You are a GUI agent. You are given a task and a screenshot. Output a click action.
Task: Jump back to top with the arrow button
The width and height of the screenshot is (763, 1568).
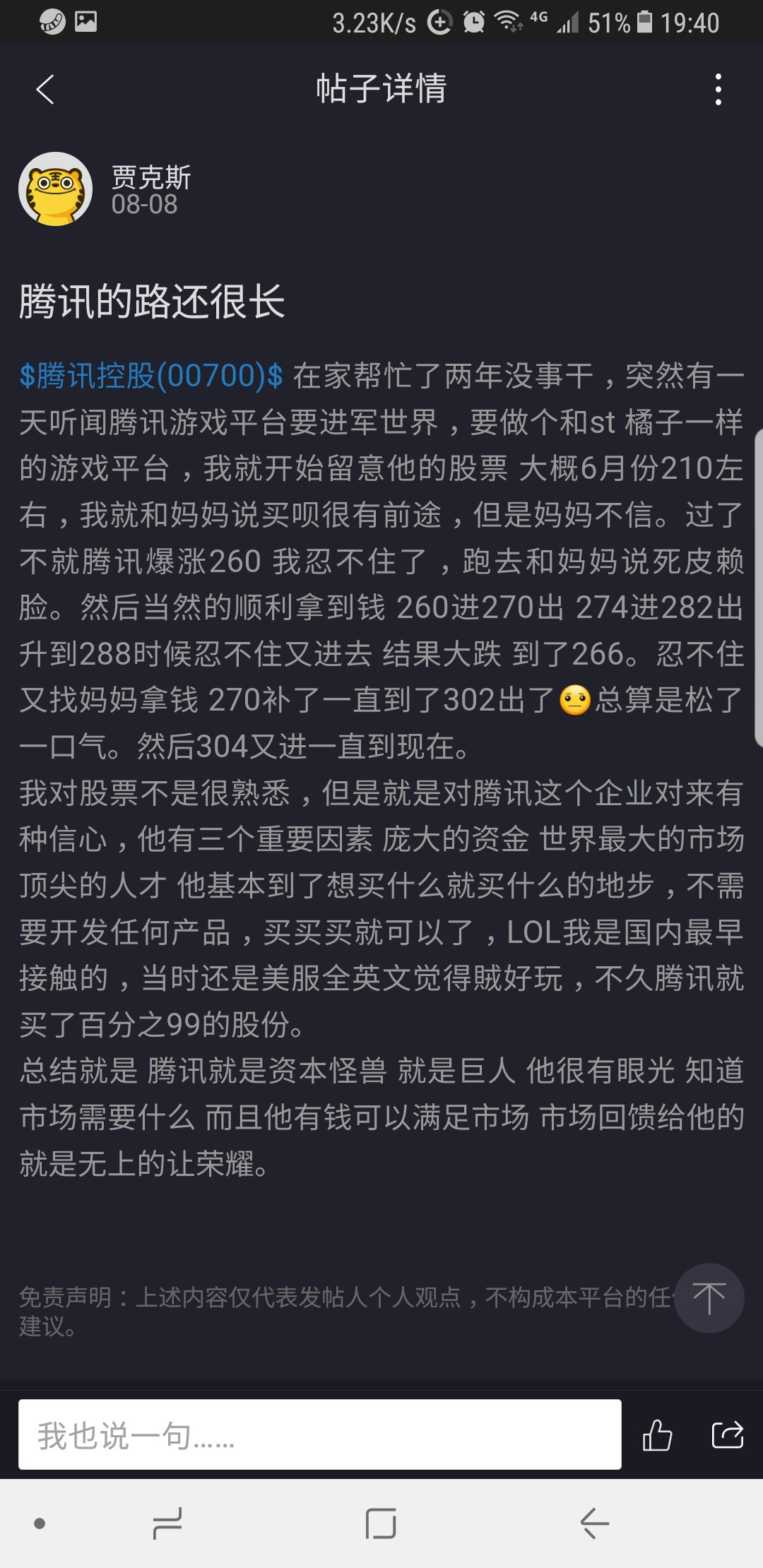click(709, 1298)
